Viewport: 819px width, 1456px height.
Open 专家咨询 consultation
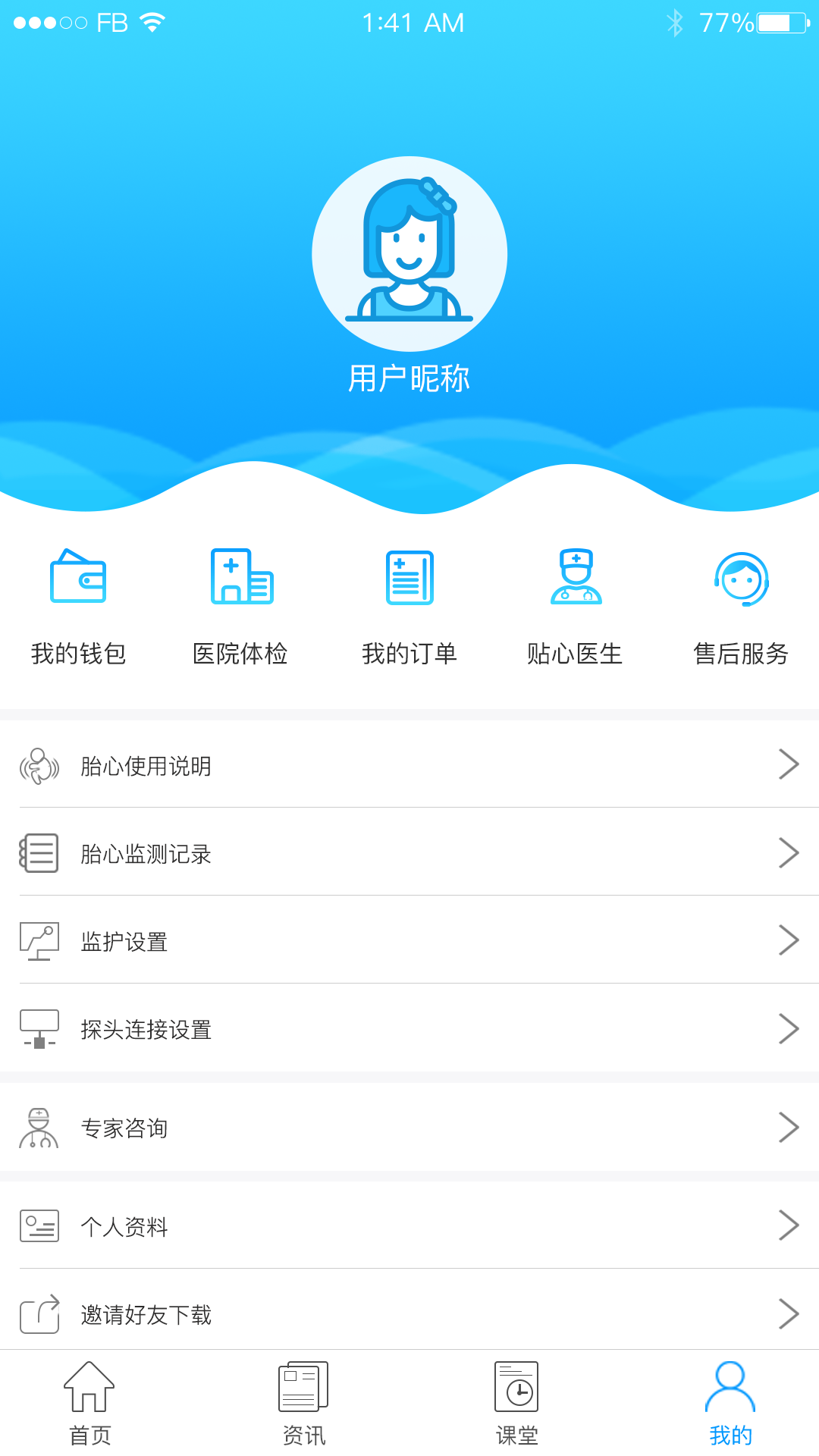point(409,1128)
